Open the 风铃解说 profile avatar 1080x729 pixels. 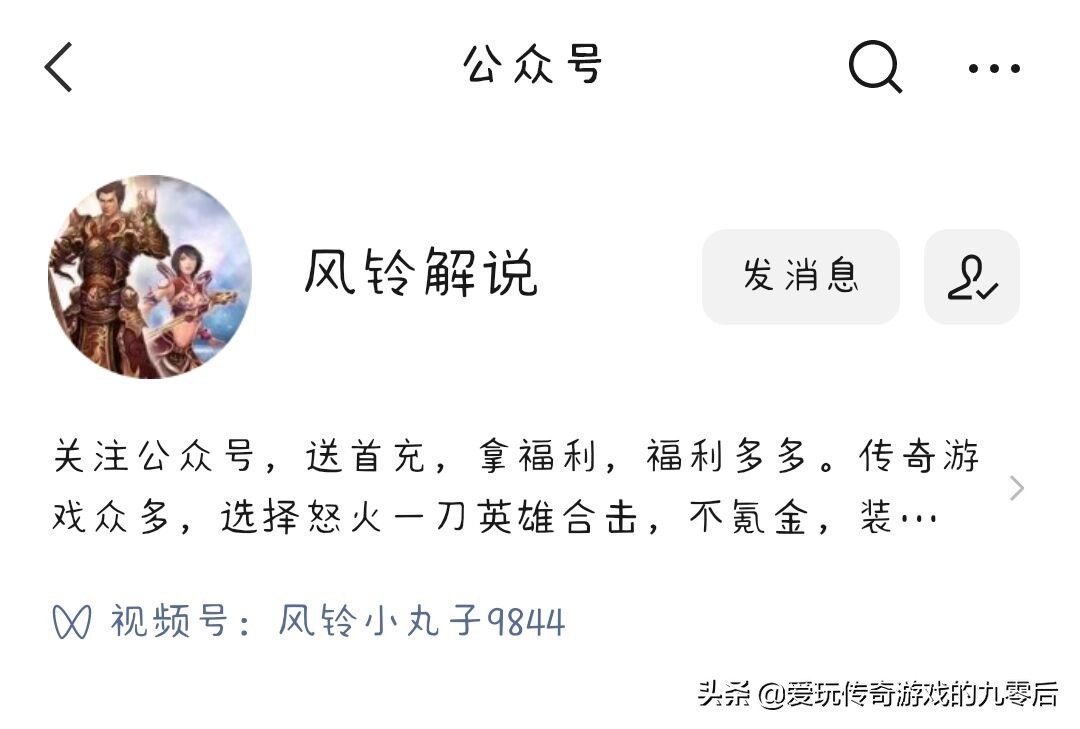(150, 277)
